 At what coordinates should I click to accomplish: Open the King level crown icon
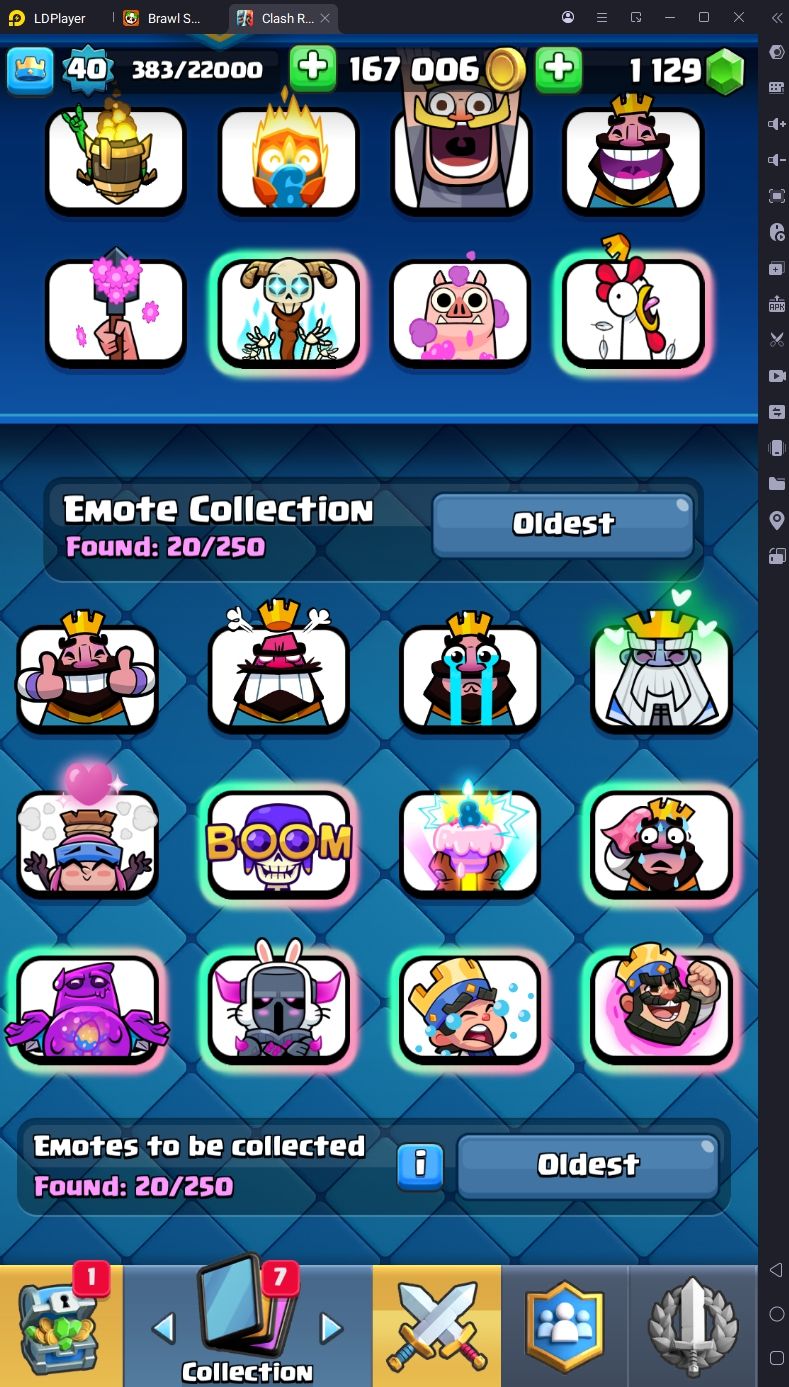(30, 69)
